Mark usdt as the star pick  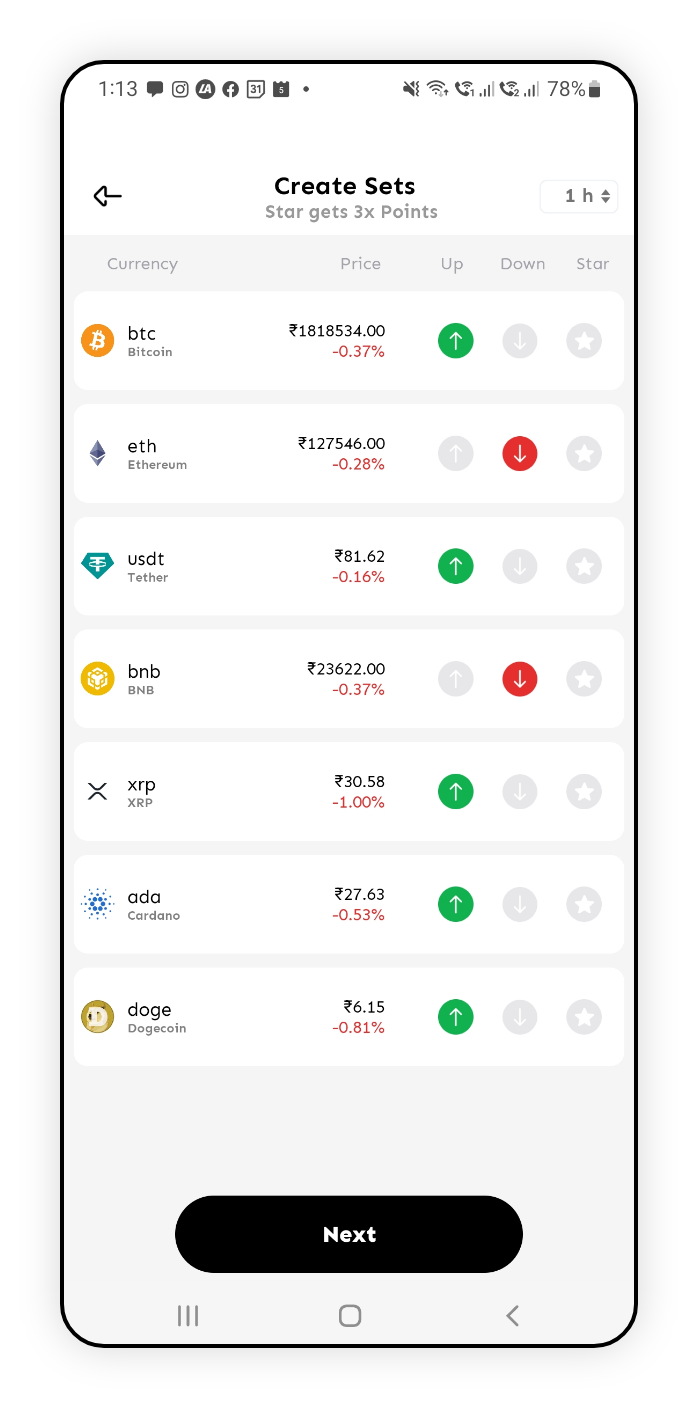[x=584, y=566]
